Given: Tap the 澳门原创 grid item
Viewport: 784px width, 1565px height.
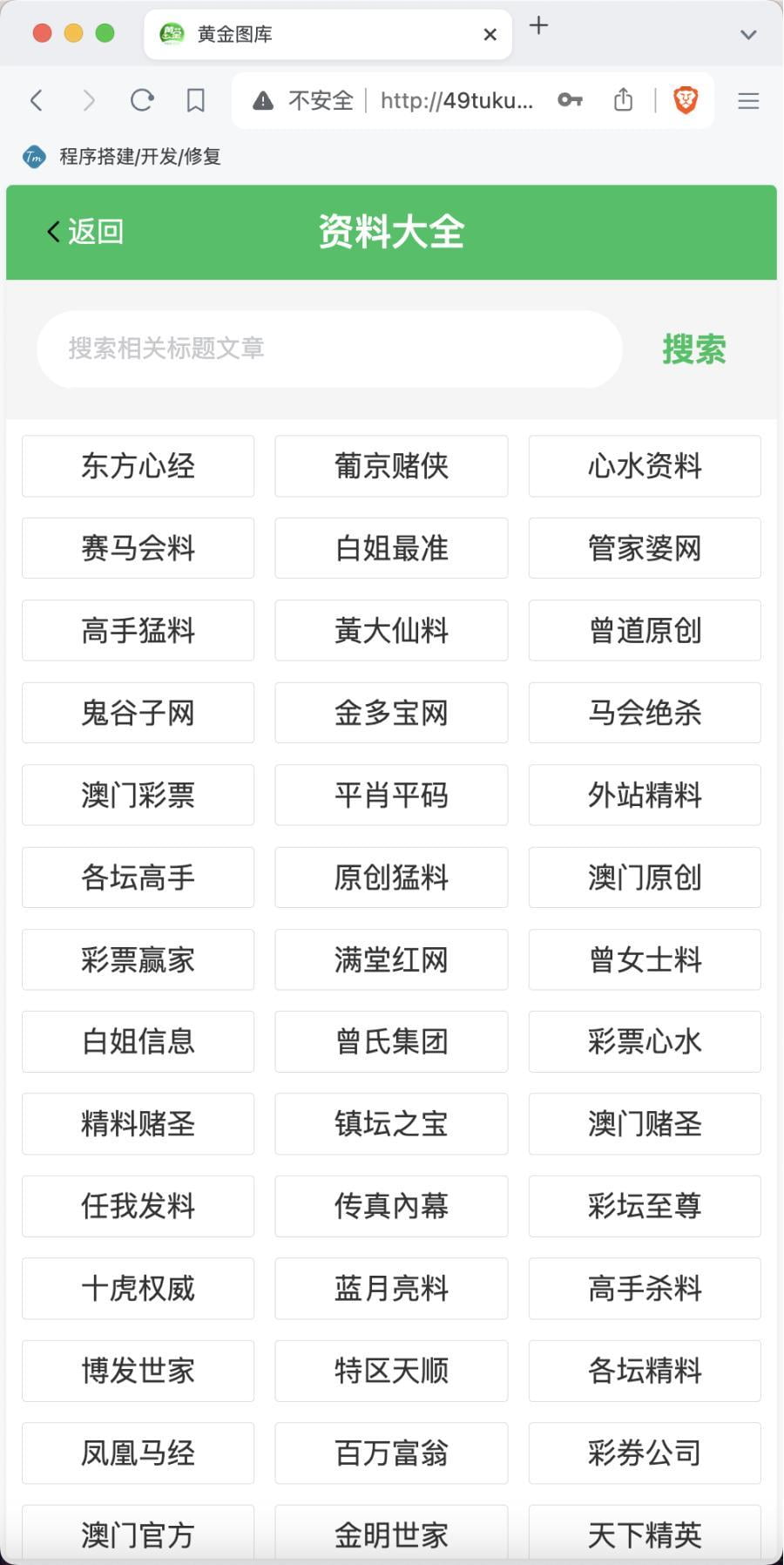Looking at the screenshot, I should 645,877.
